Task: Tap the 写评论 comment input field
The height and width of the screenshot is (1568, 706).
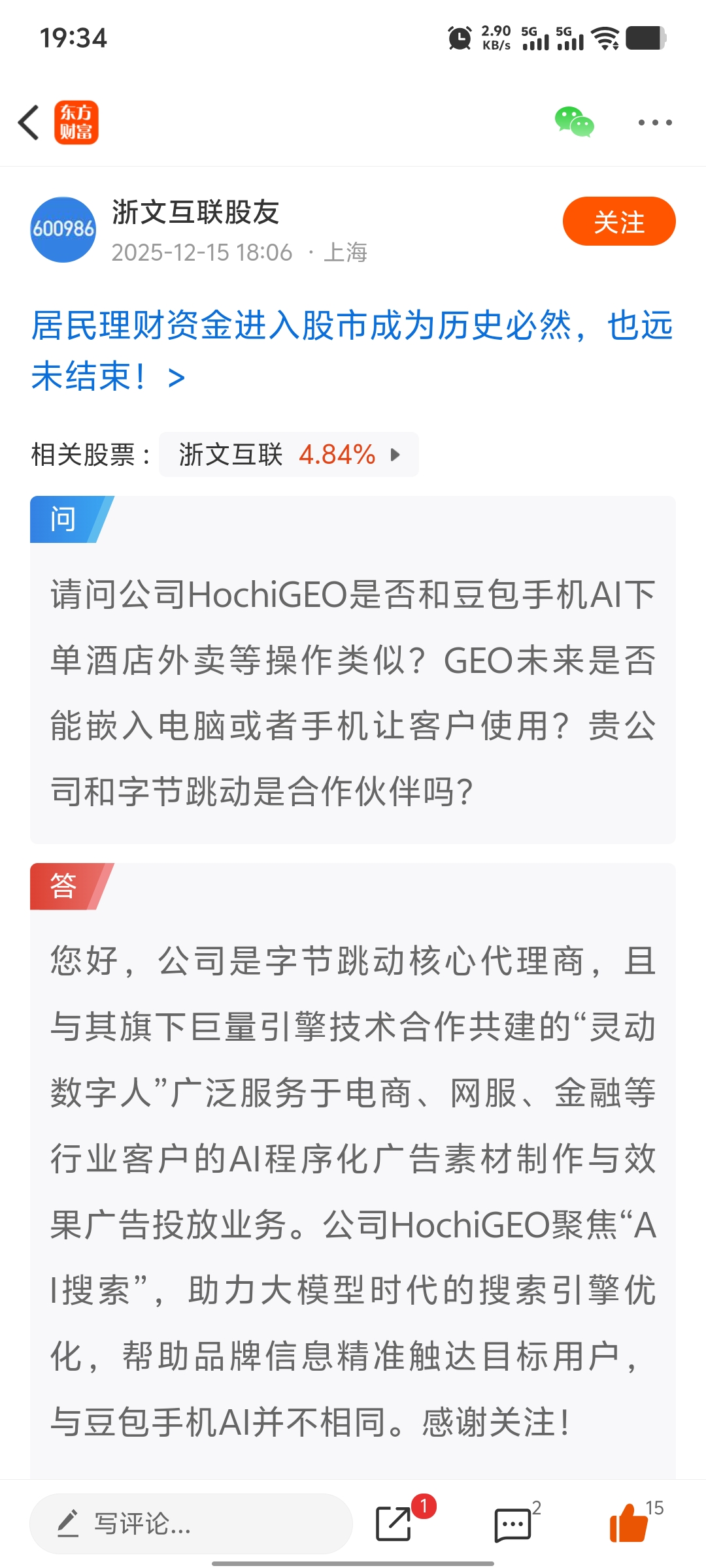Action: point(191,1524)
